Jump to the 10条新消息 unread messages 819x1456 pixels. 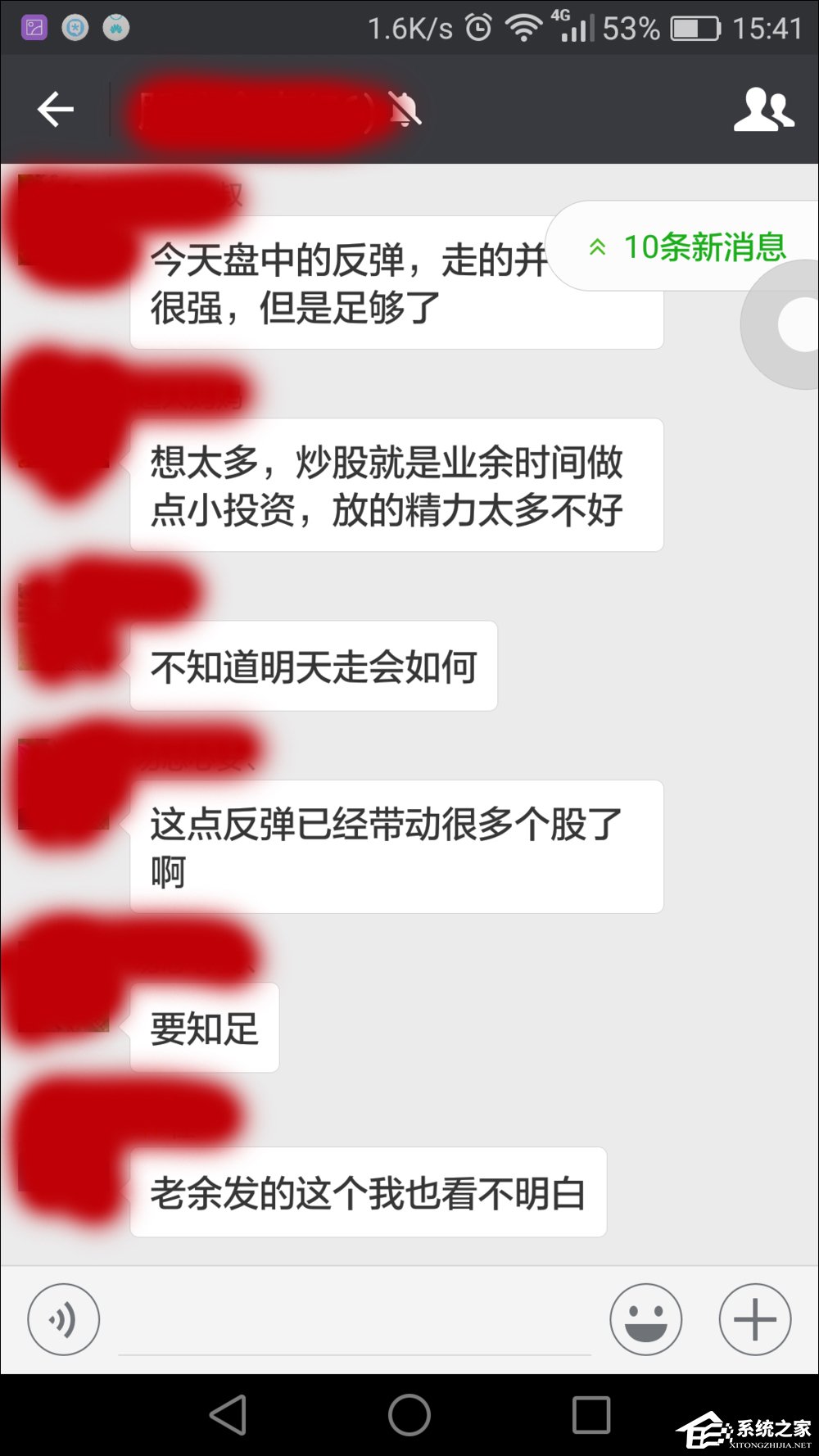coord(688,246)
